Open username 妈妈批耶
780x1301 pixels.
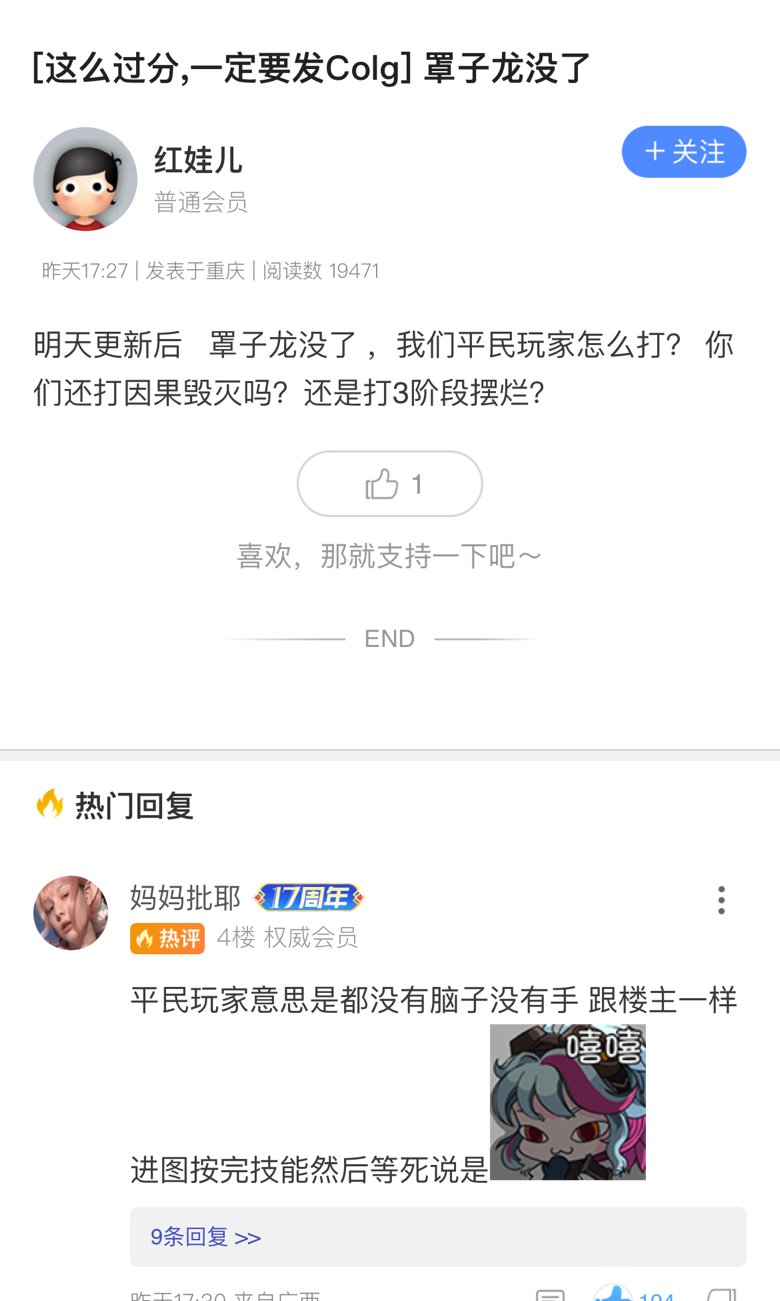(186, 898)
